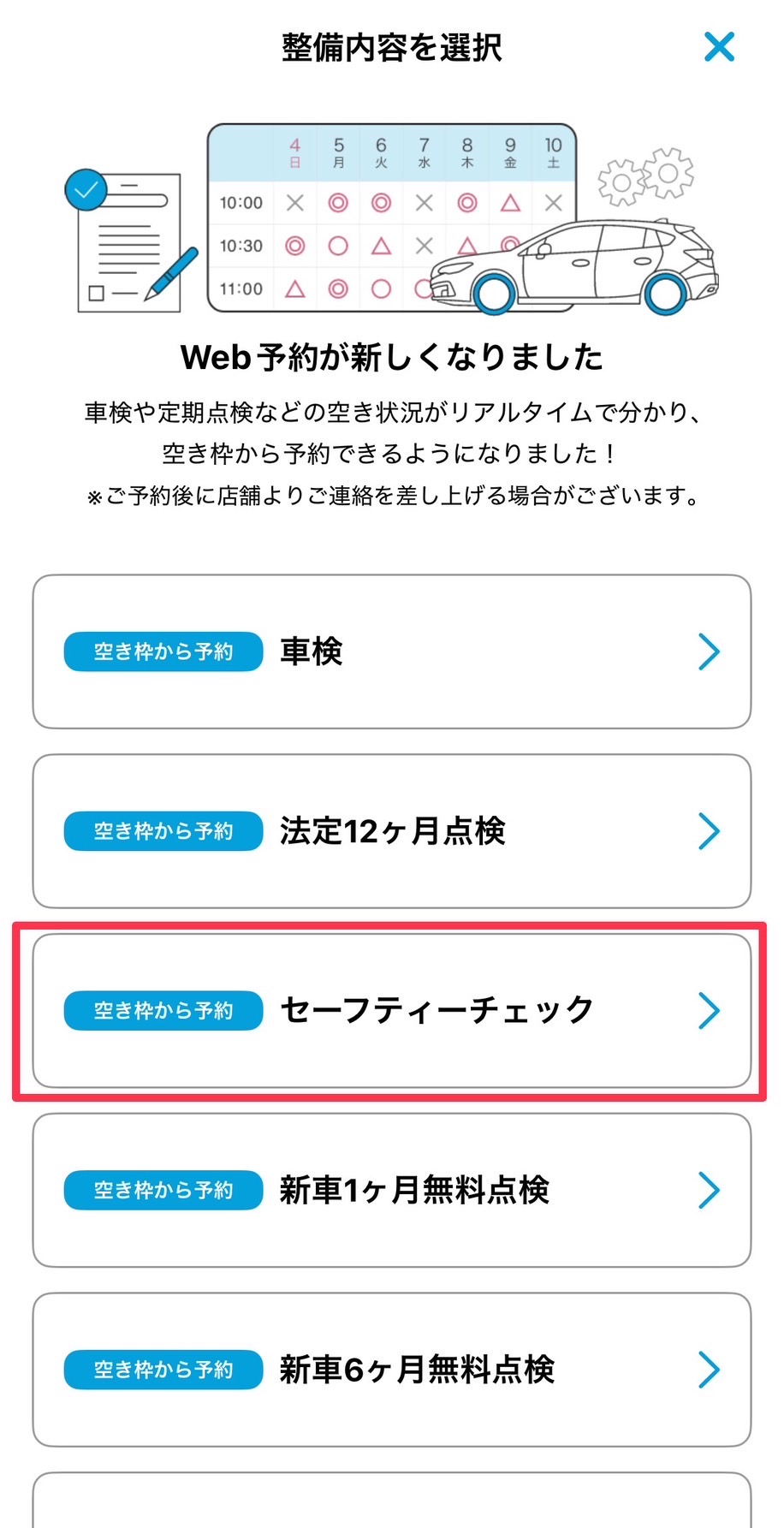784x1528 pixels.
Task: Open 新車1ヶ月無料点検 booking
Action: 391,1191
